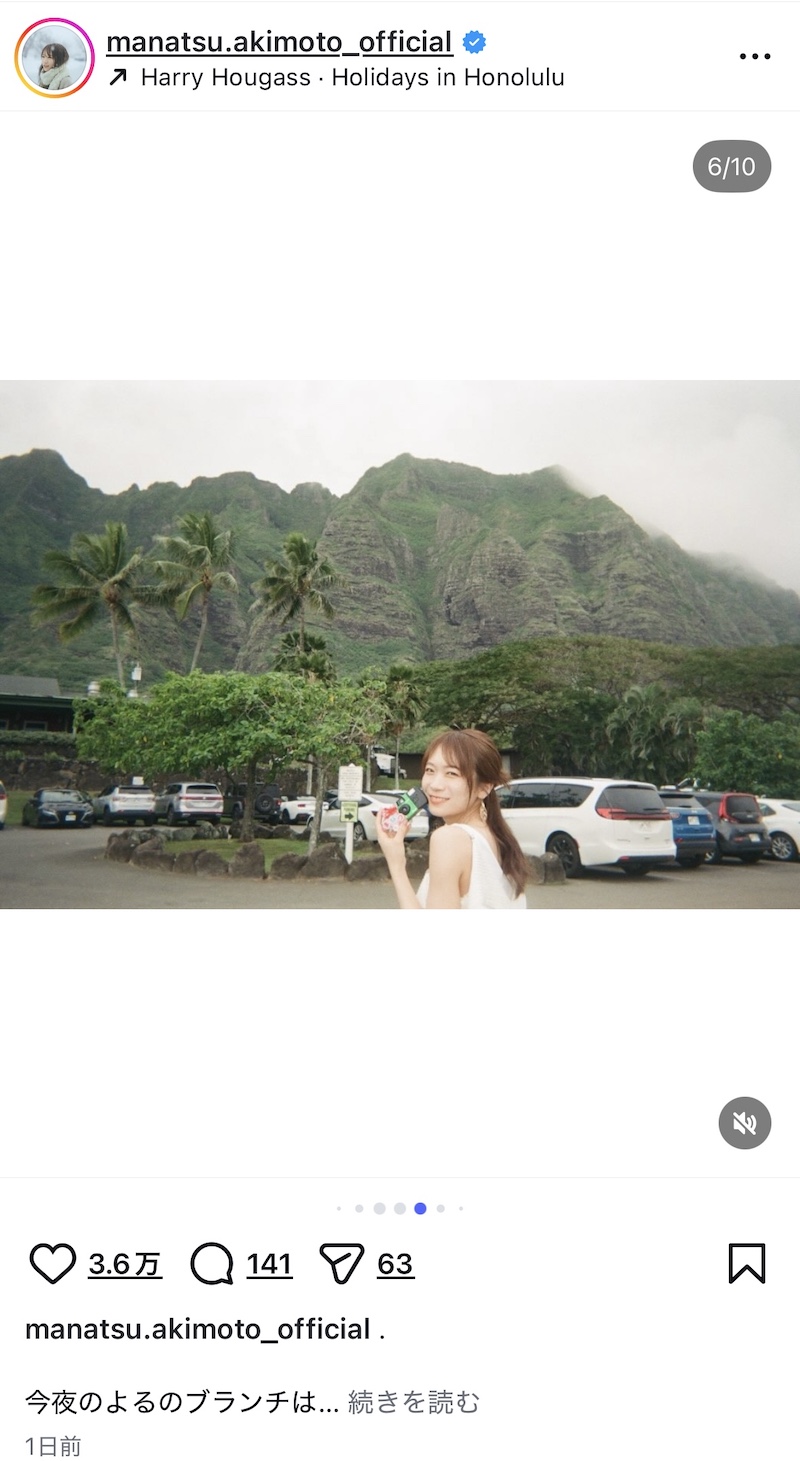Image resolution: width=800 pixels, height=1461 pixels.
Task: Open manatsu.akimoto_official profile picture story
Action: click(54, 58)
